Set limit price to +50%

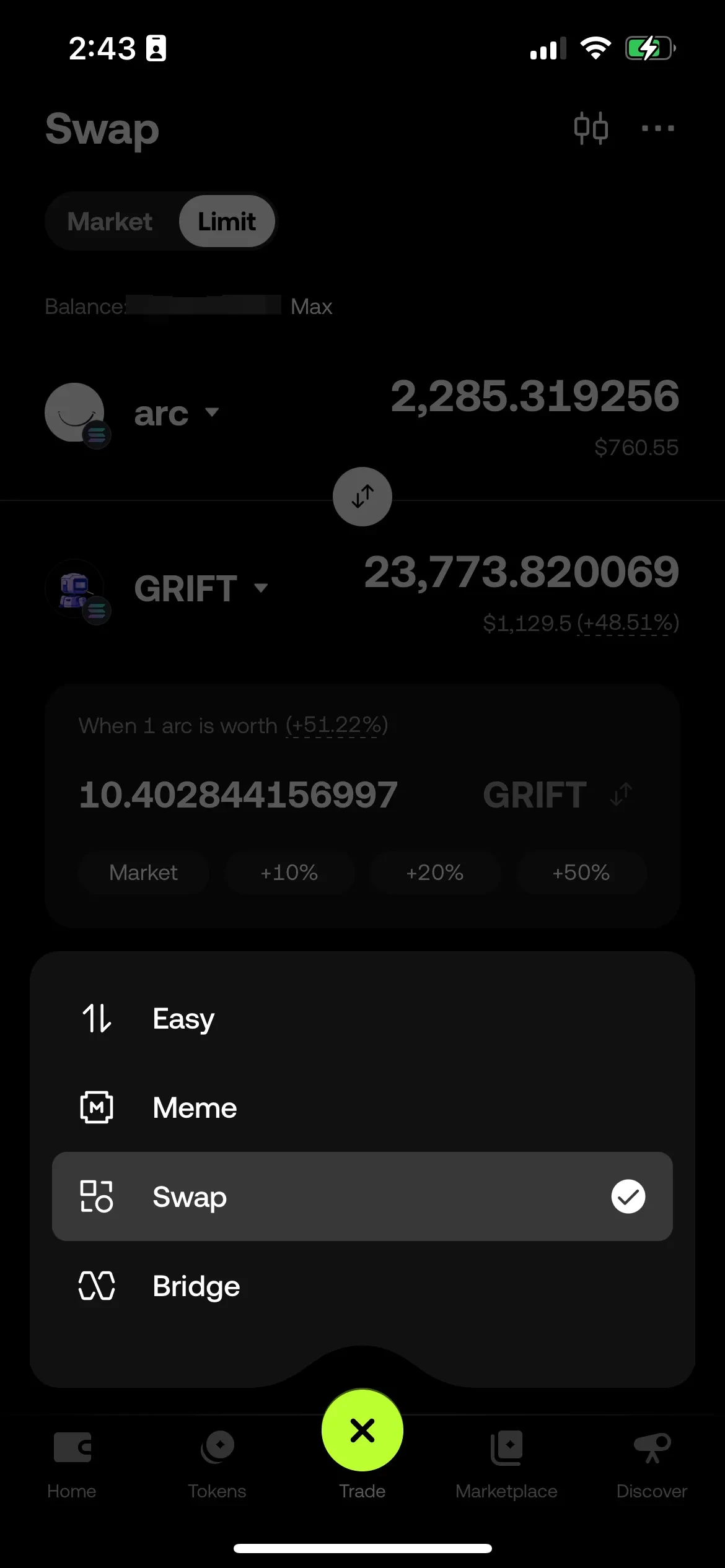point(581,873)
